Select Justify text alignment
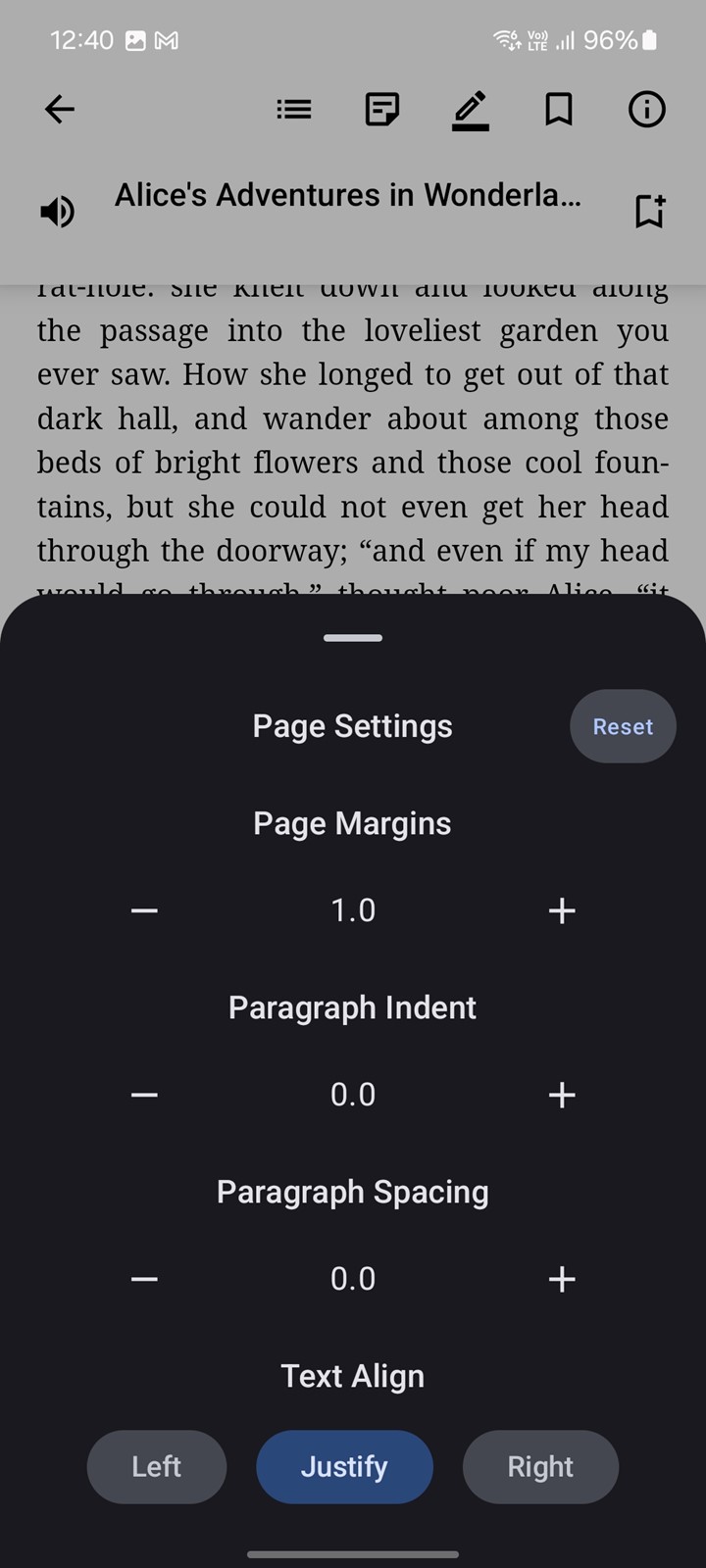 [x=344, y=1466]
